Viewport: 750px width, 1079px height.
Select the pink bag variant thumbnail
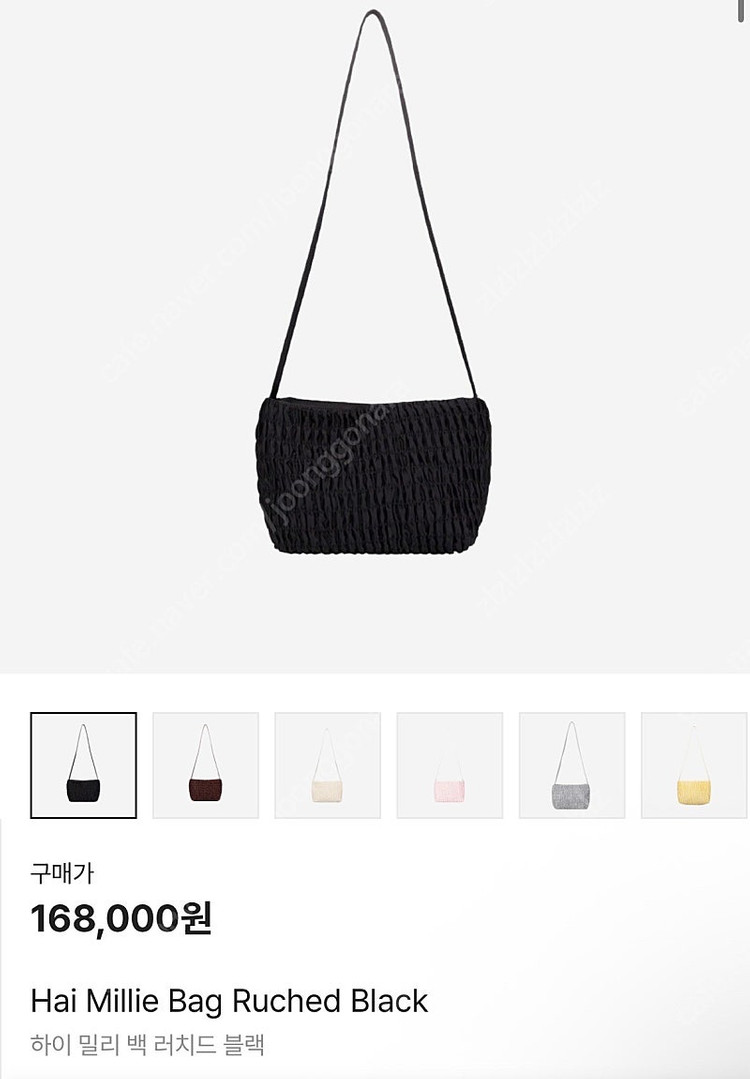451,765
